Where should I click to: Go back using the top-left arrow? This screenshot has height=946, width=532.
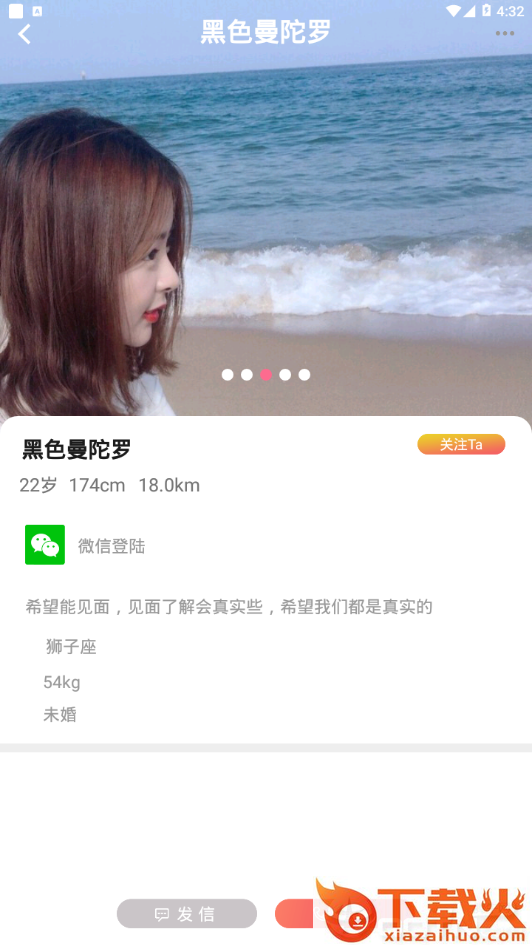point(24,34)
